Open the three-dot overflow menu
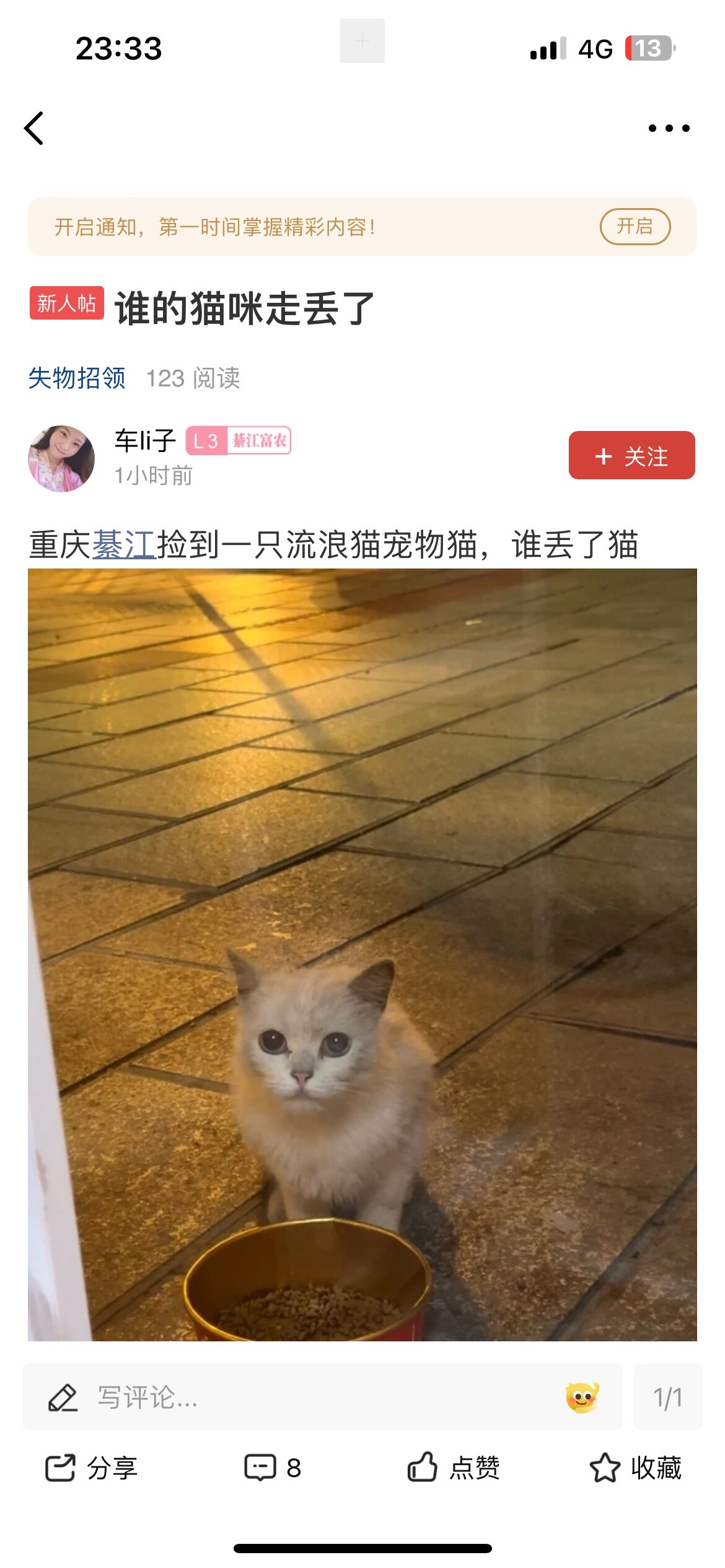The image size is (725, 1568). [x=669, y=128]
